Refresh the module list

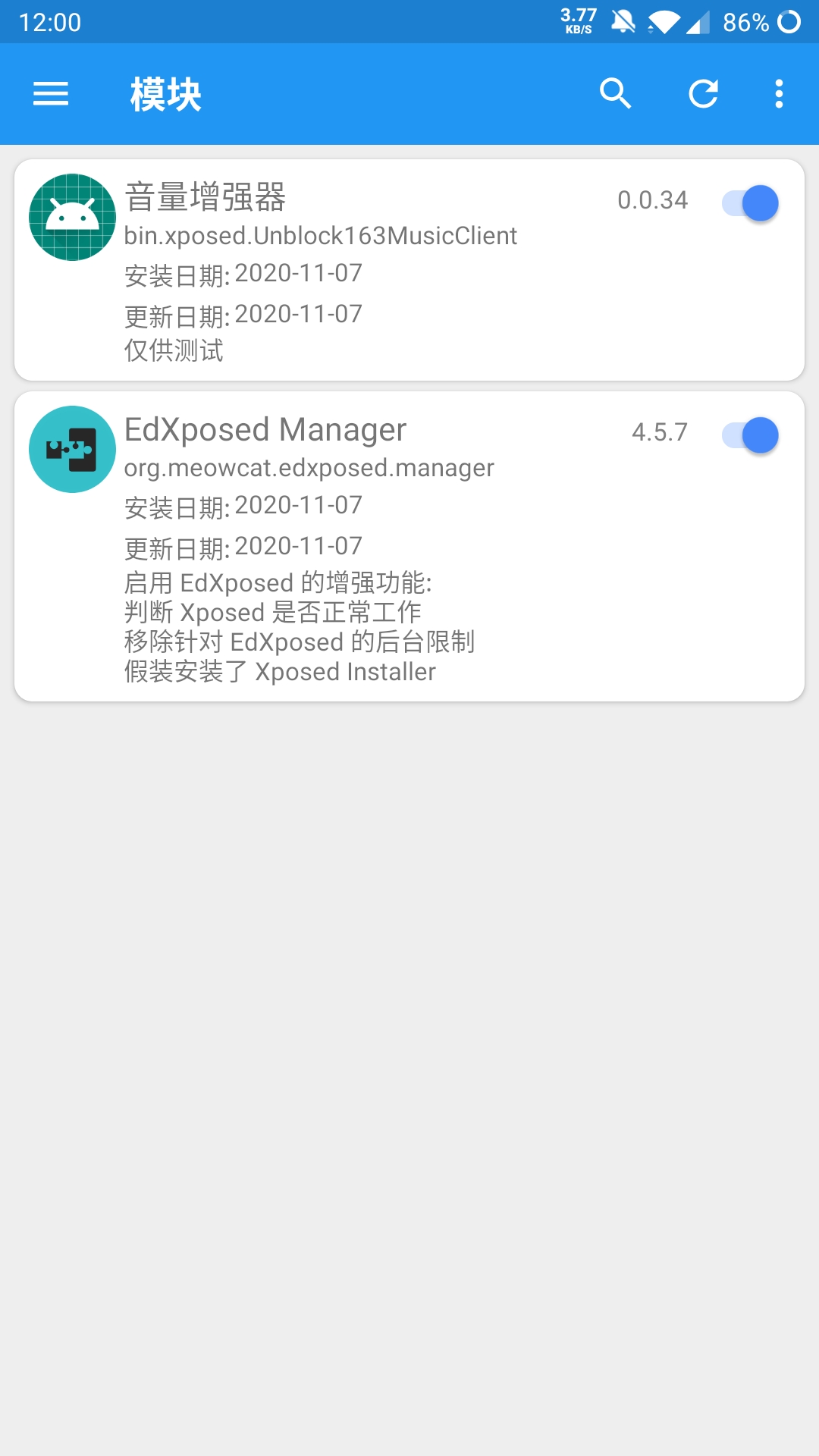703,94
